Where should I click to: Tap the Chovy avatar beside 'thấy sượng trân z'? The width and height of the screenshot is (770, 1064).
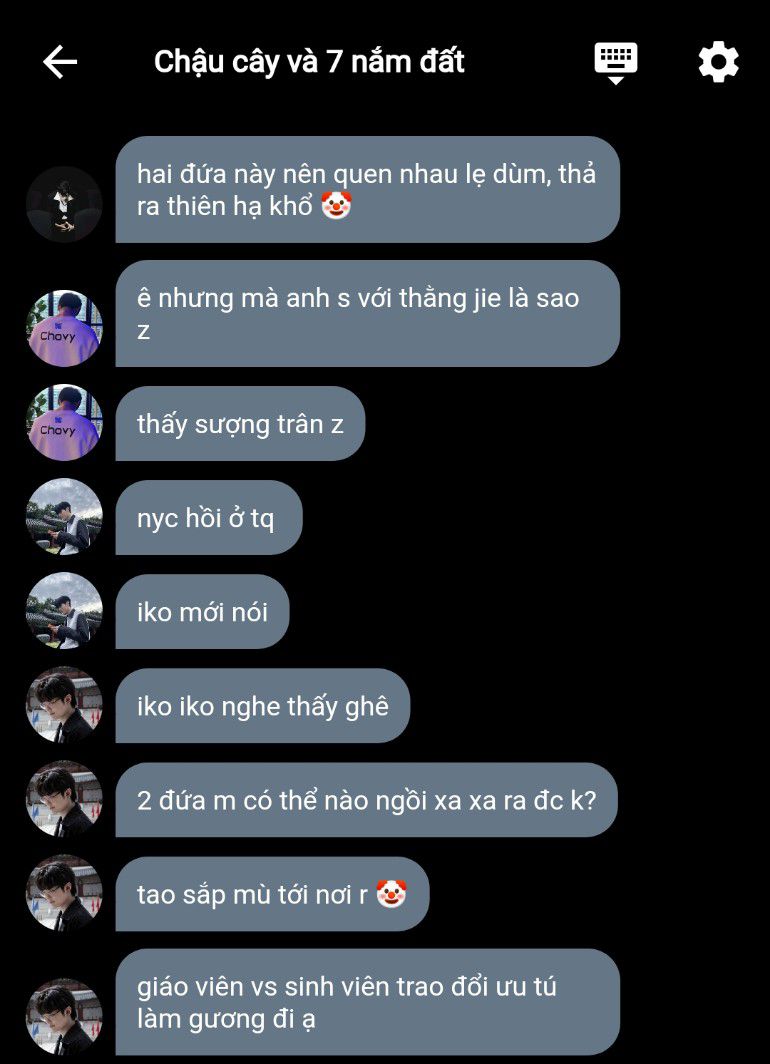point(64,422)
